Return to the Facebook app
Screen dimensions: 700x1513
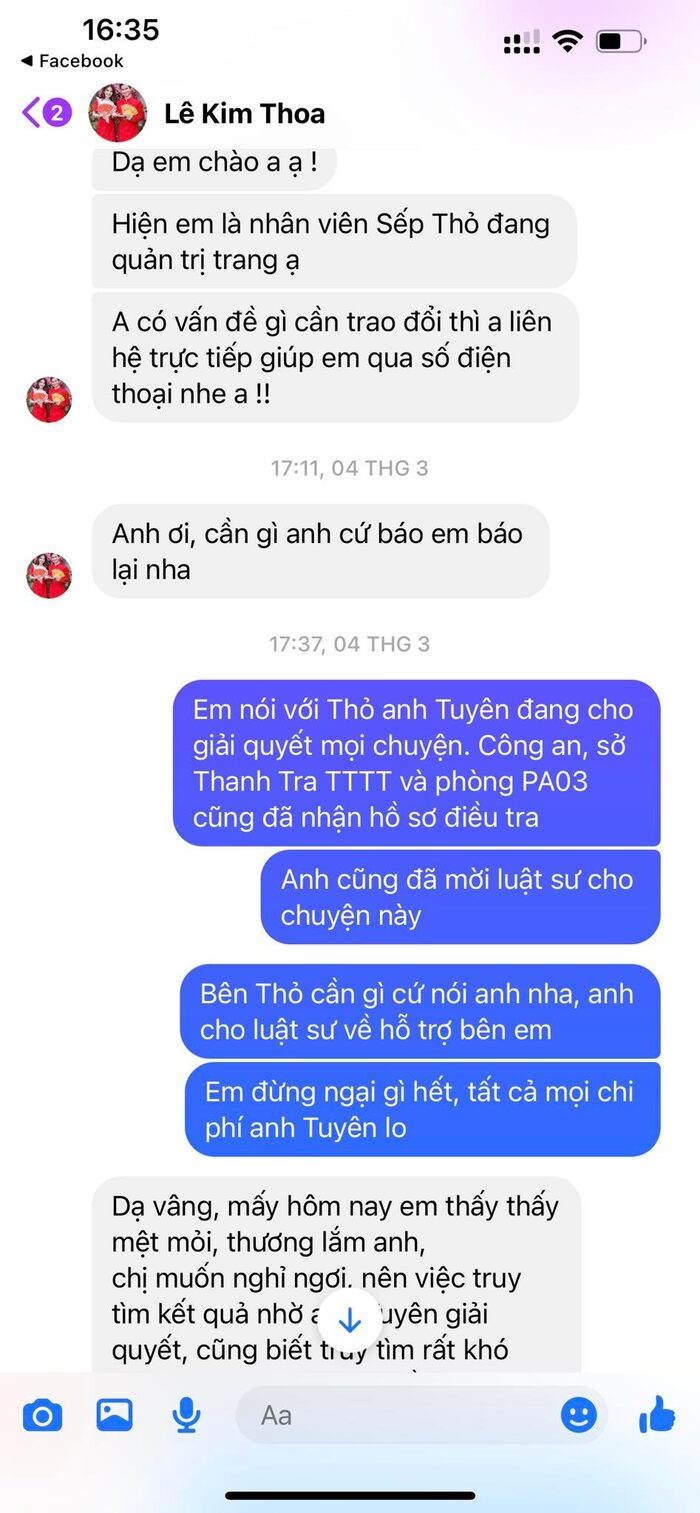(72, 61)
